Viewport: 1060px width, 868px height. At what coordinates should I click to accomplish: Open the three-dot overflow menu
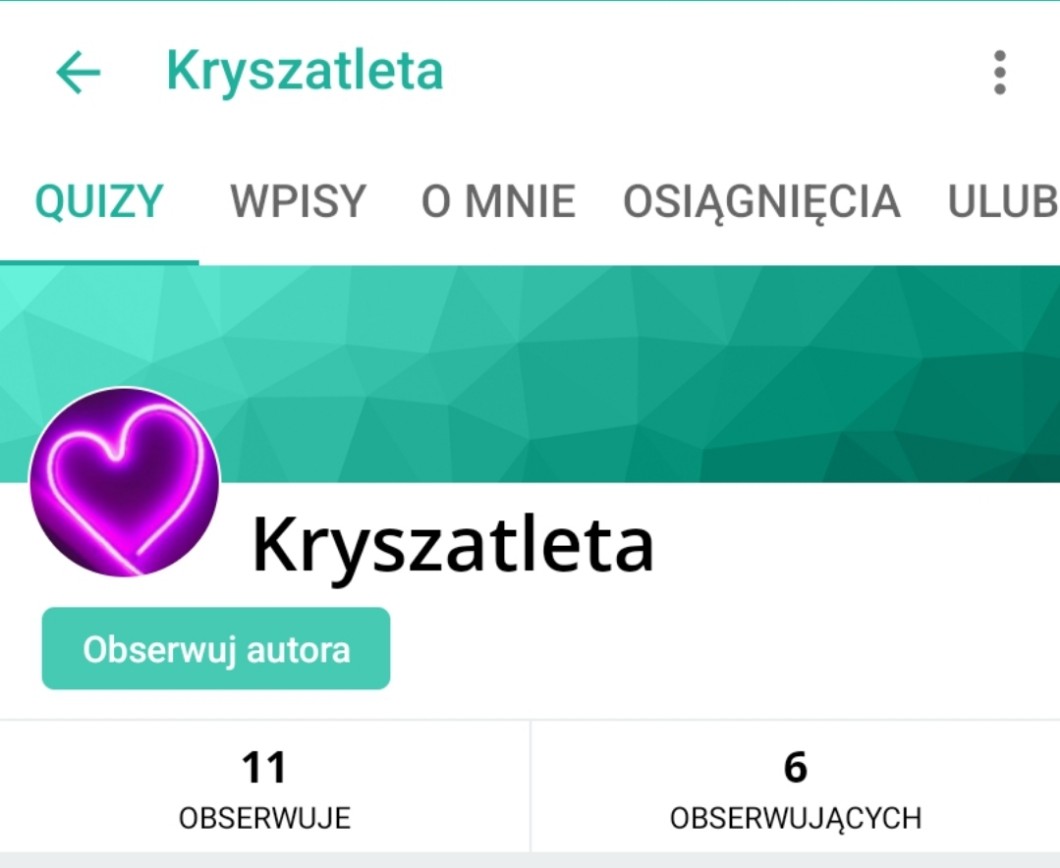tap(1000, 72)
